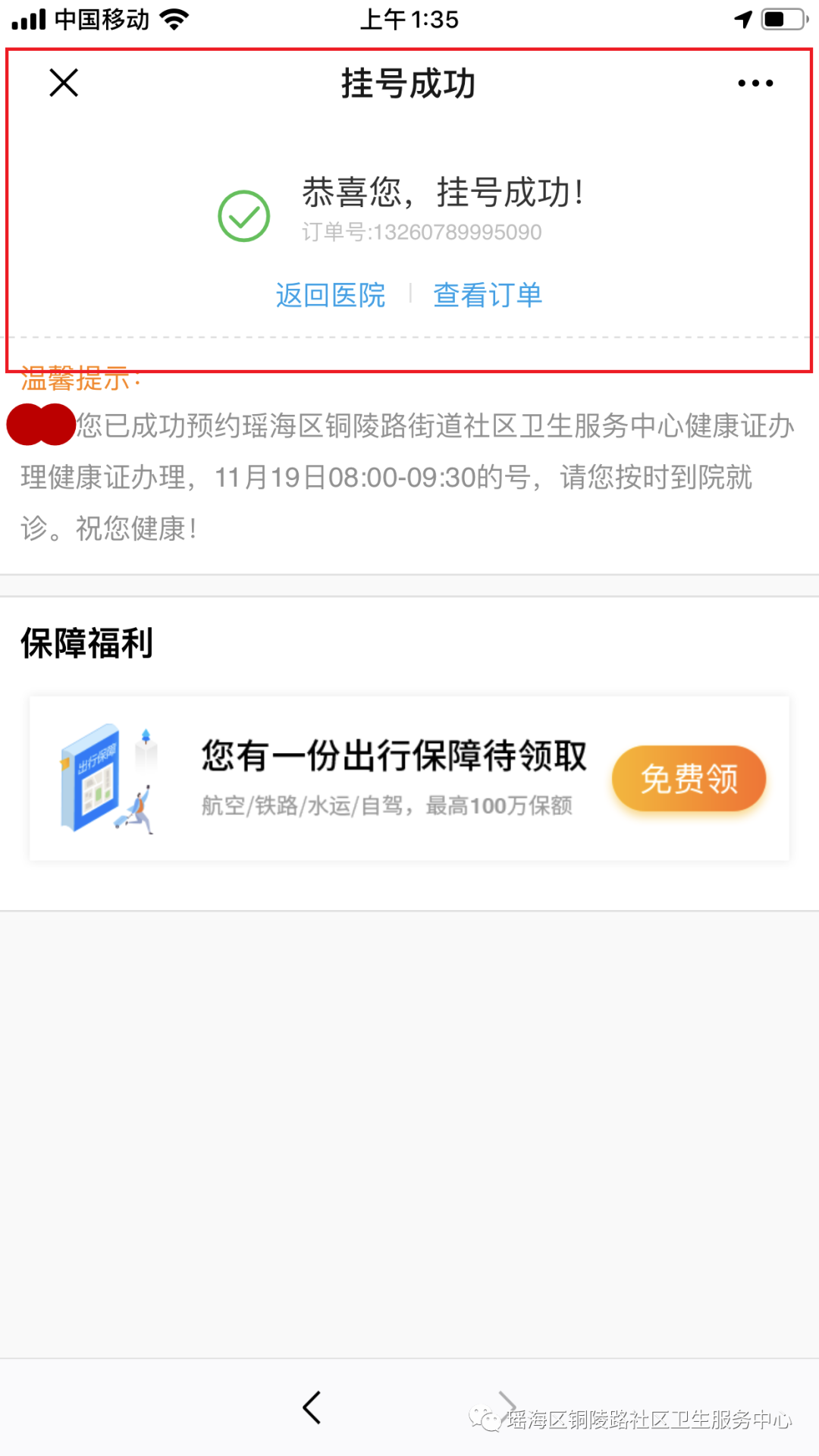The height and width of the screenshot is (1456, 819).
Task: Open 查看订单 to view the order
Action: pyautogui.click(x=488, y=295)
